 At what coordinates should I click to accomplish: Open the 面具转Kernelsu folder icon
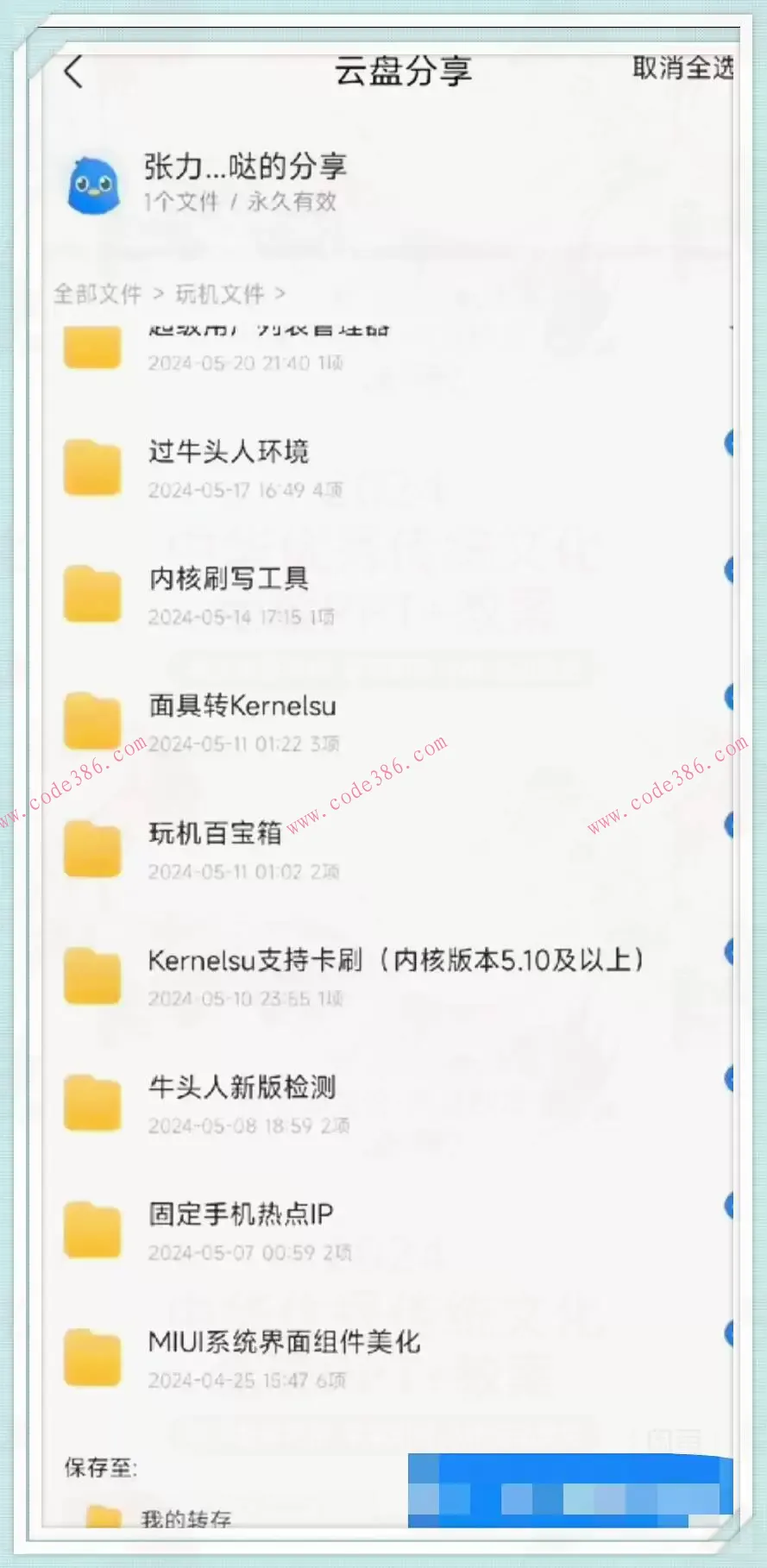coord(92,720)
